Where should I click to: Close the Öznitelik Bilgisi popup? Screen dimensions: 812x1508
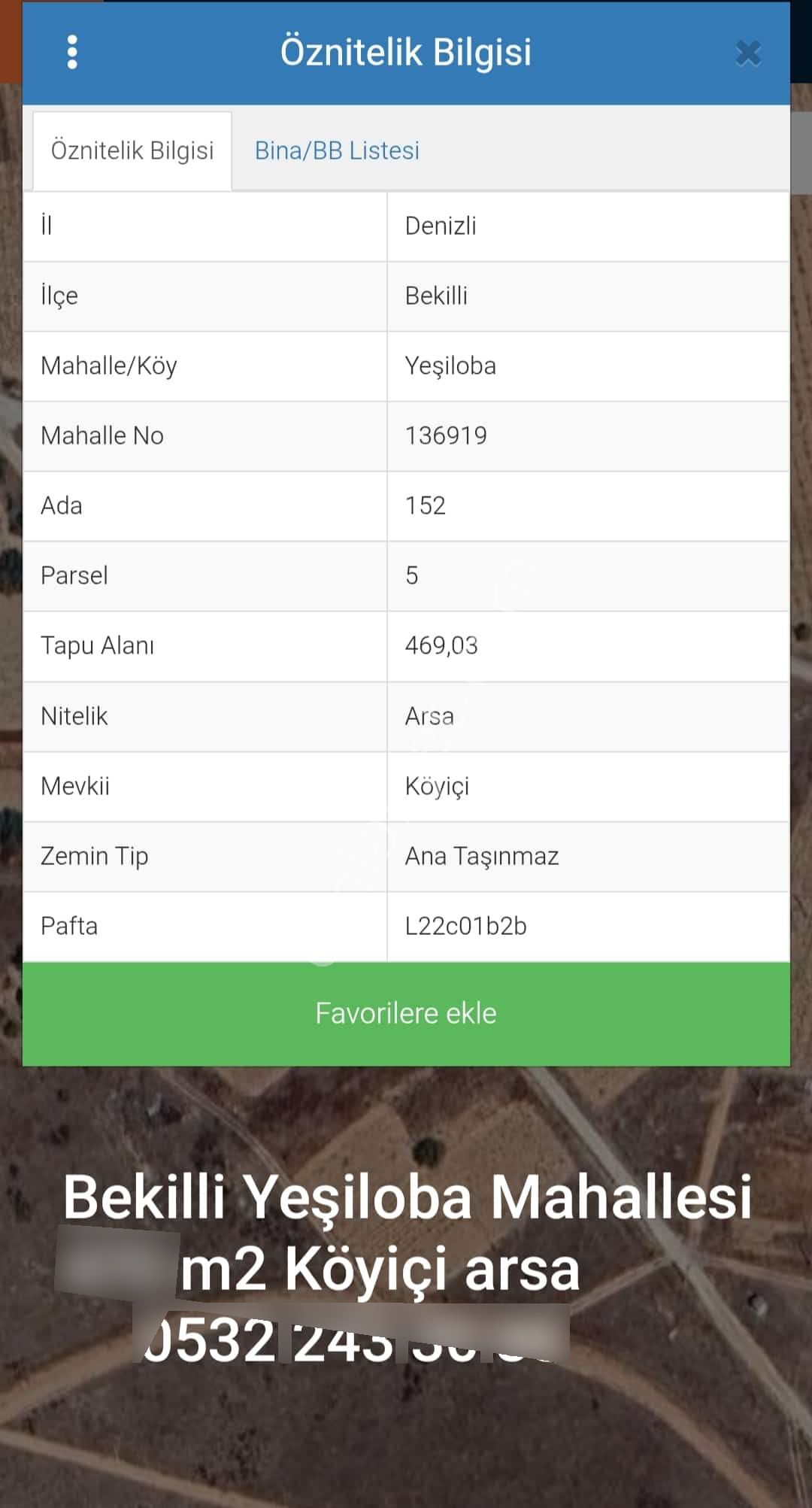point(747,53)
